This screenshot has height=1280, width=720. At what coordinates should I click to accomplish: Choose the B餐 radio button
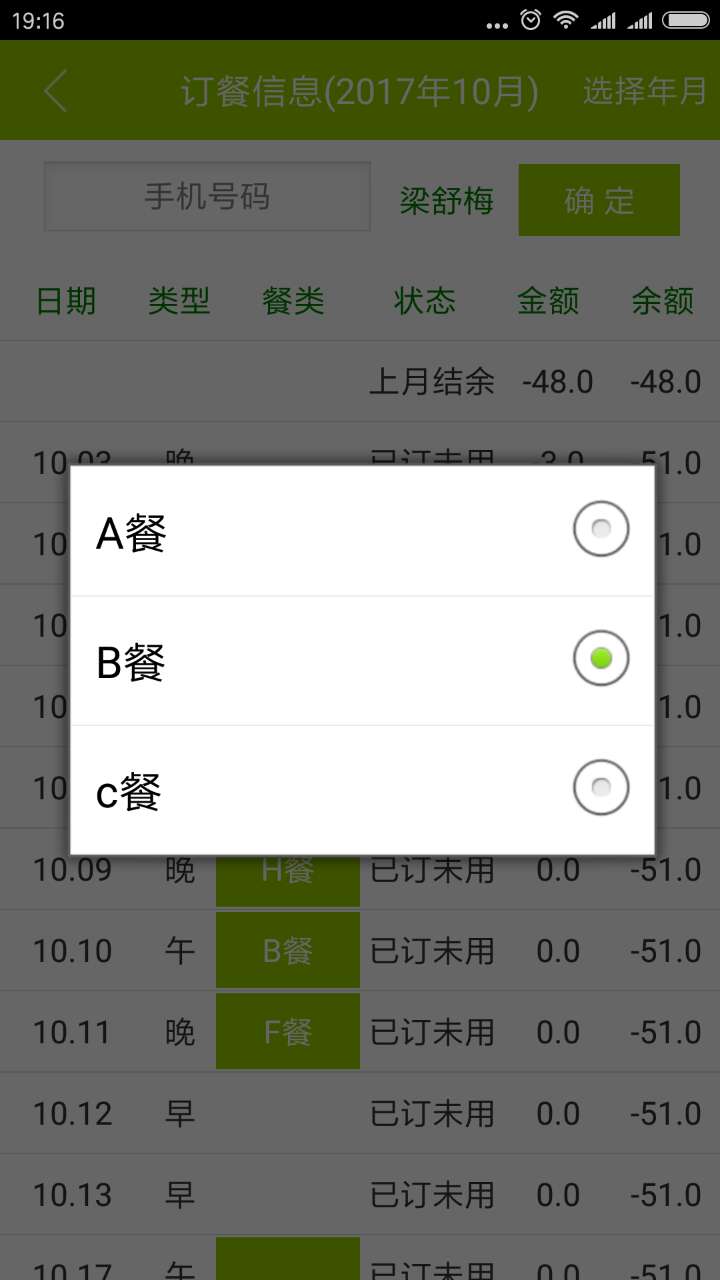click(x=600, y=659)
